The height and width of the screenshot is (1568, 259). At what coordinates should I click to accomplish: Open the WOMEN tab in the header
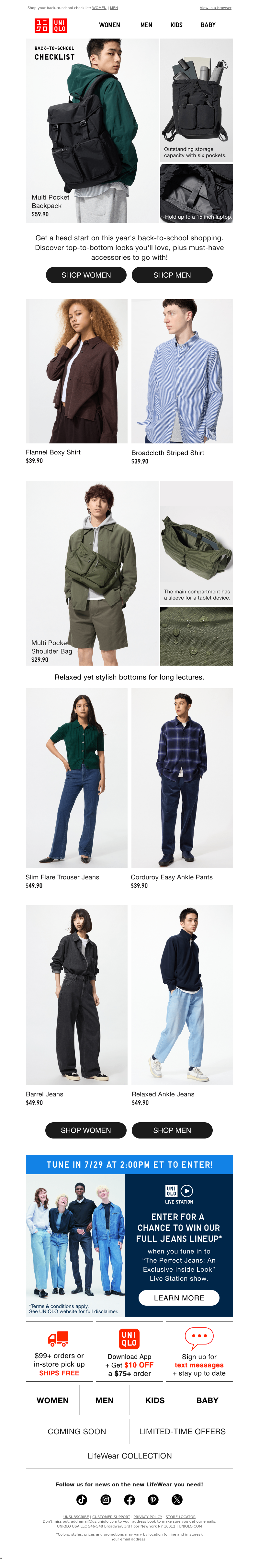click(x=109, y=25)
